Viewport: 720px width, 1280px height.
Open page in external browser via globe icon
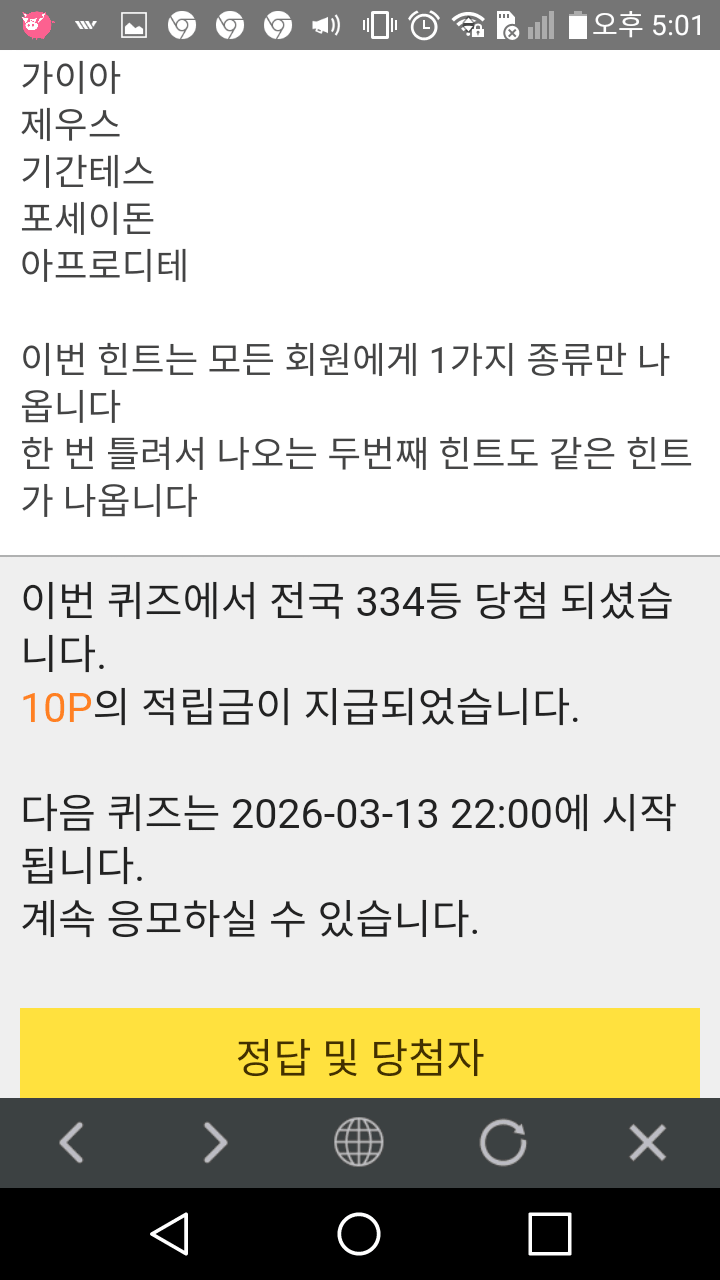359,1142
